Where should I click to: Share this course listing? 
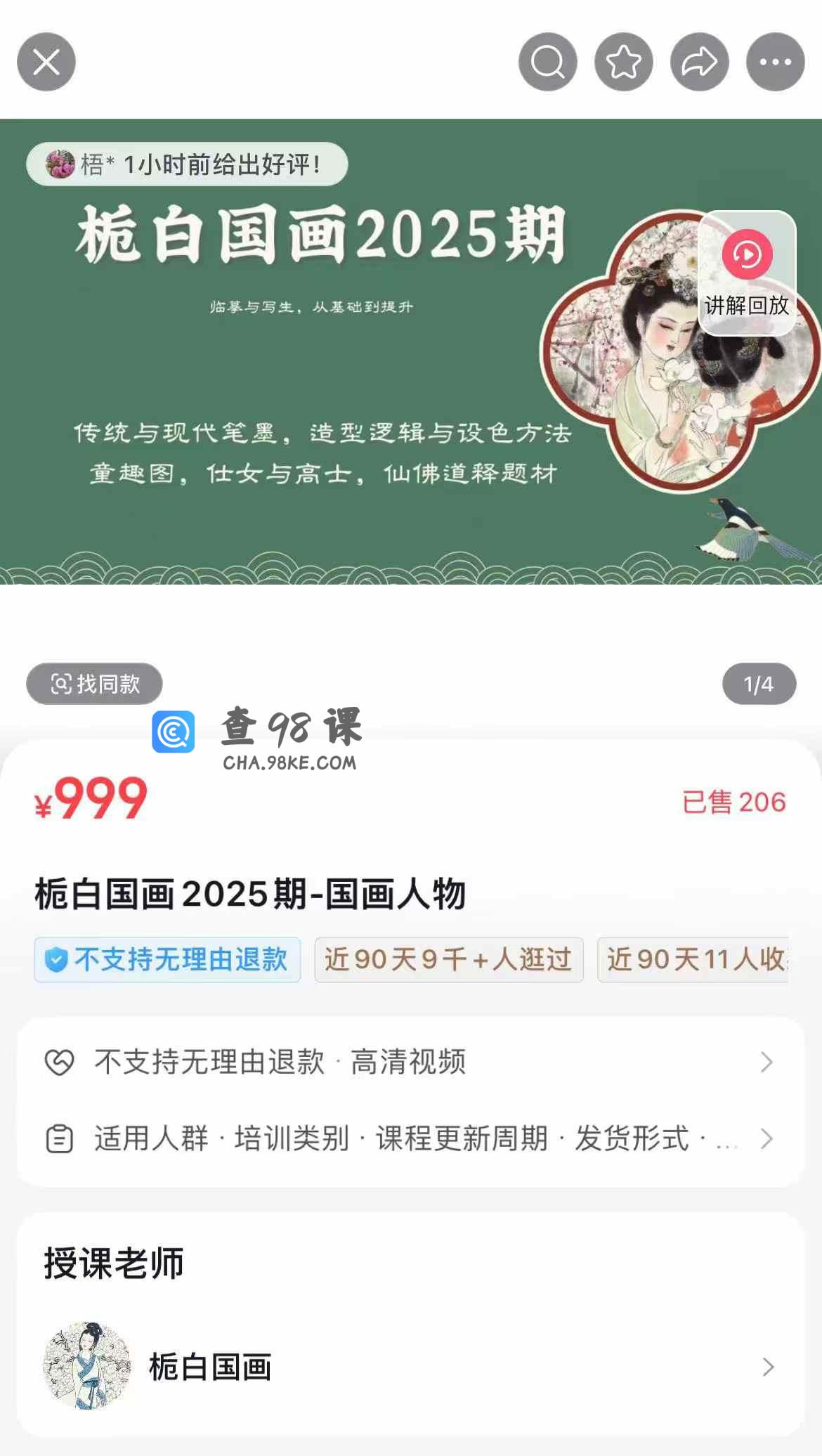[699, 62]
